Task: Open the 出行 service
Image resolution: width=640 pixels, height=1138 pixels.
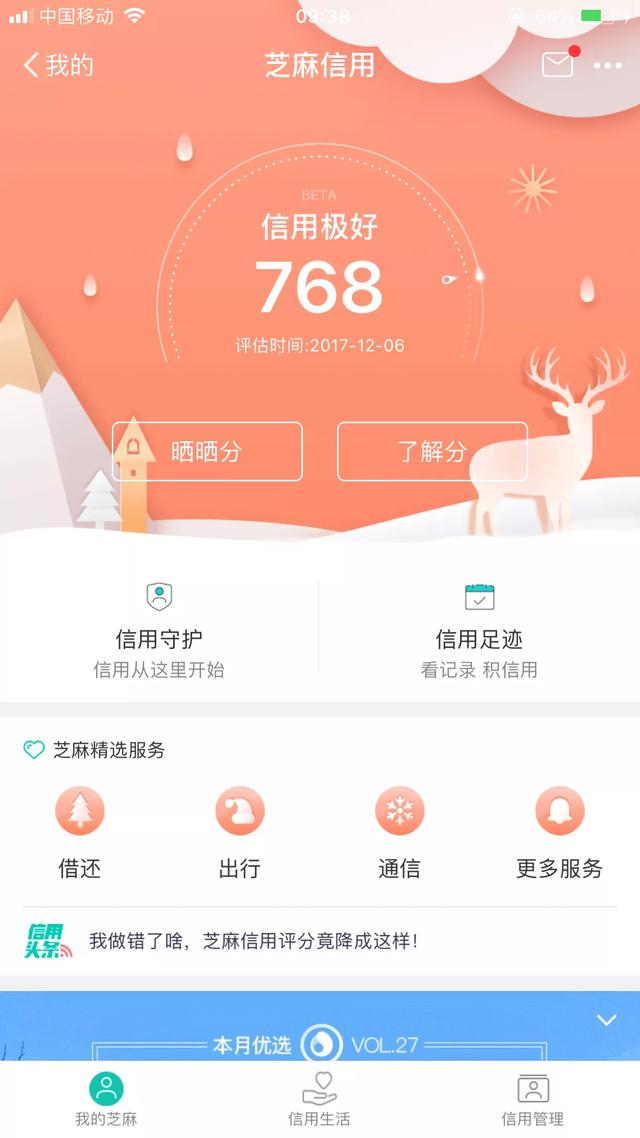Action: [240, 832]
